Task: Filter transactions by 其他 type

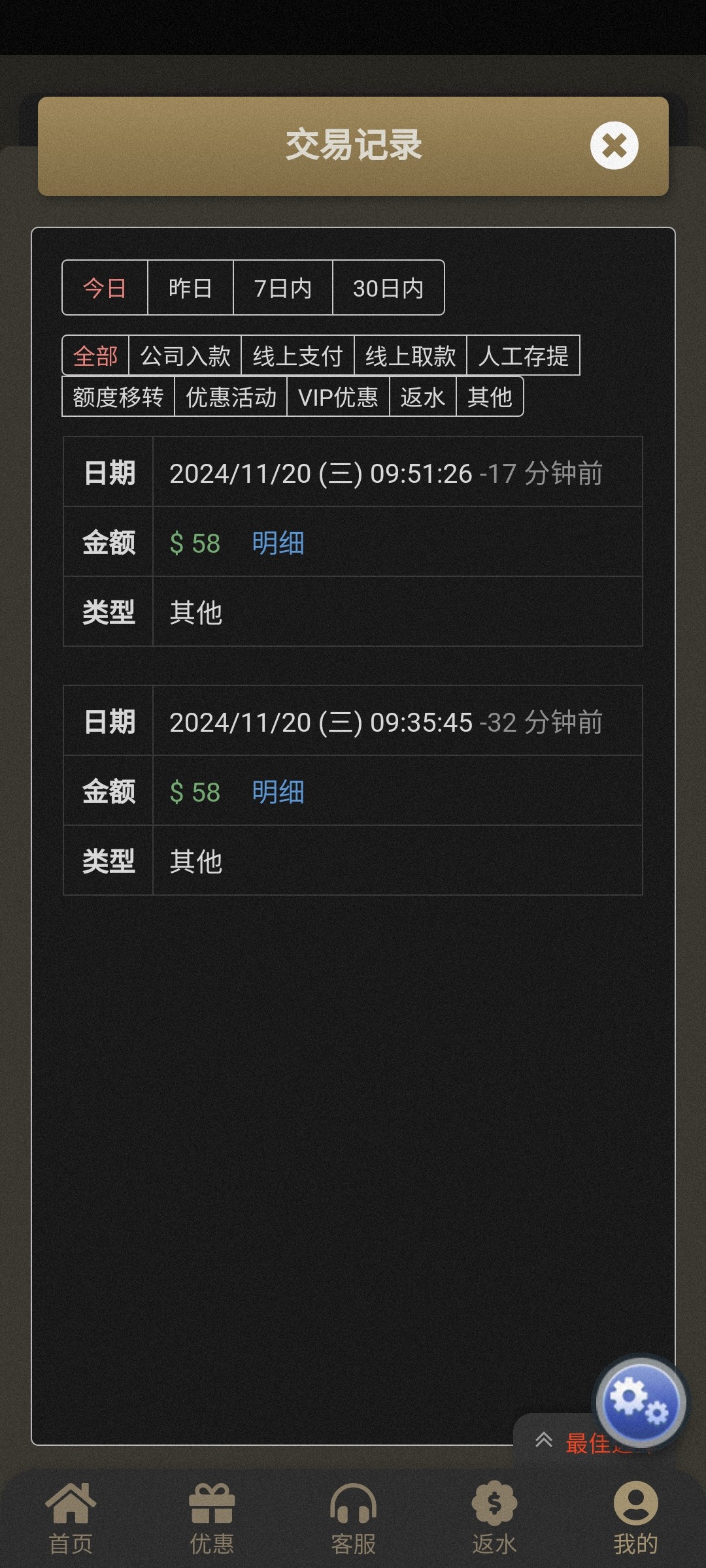Action: coord(489,397)
